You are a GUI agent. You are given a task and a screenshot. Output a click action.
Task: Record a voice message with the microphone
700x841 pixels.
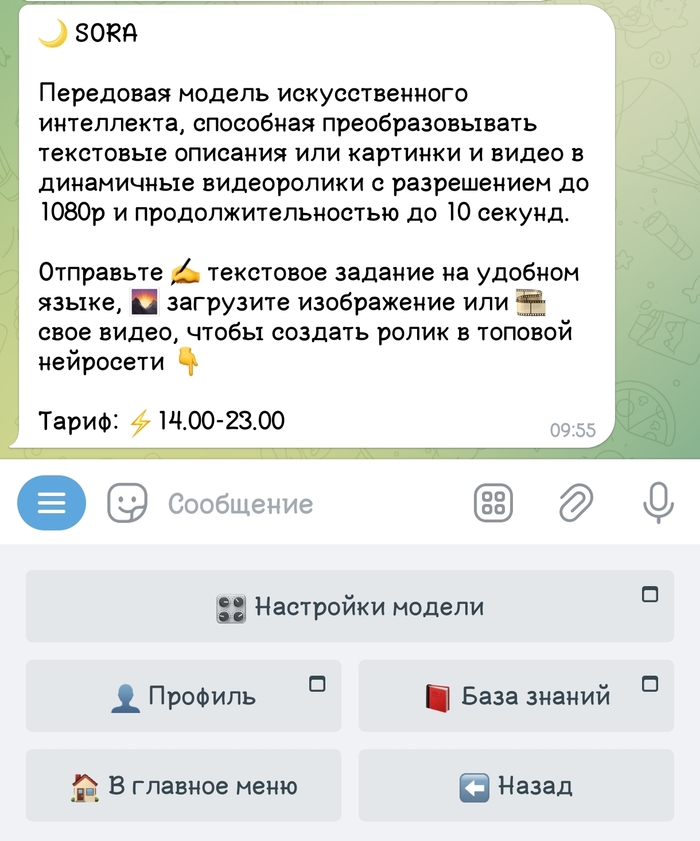coord(657,503)
